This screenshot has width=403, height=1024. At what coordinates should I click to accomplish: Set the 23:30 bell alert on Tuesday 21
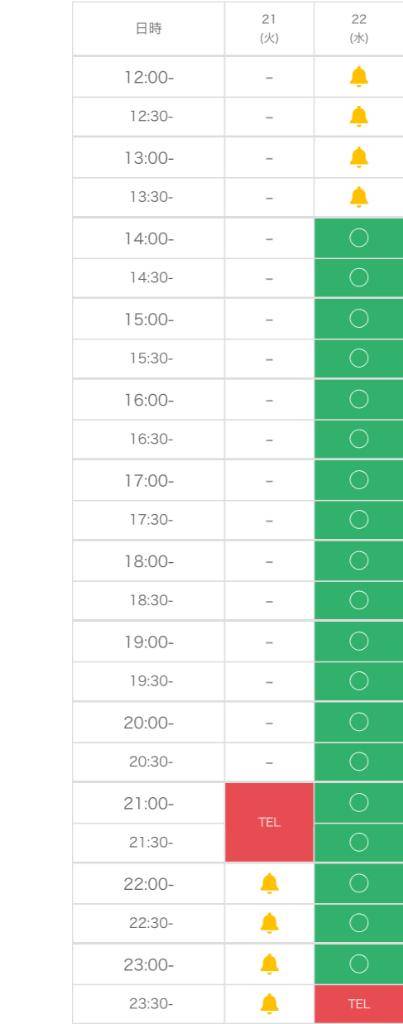coord(269,1004)
